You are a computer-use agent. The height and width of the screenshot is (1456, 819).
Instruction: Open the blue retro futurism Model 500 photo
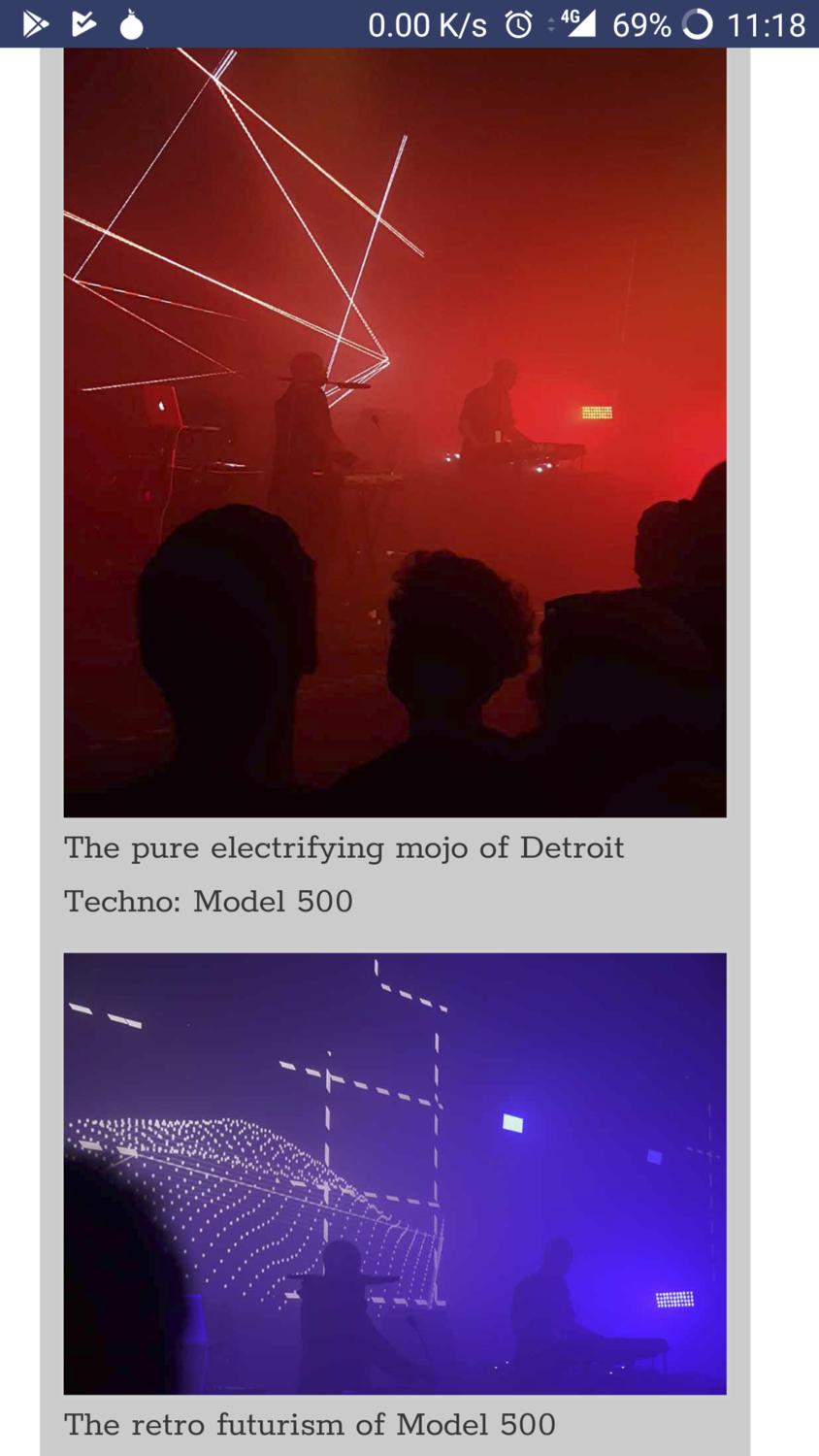pyautogui.click(x=394, y=1173)
